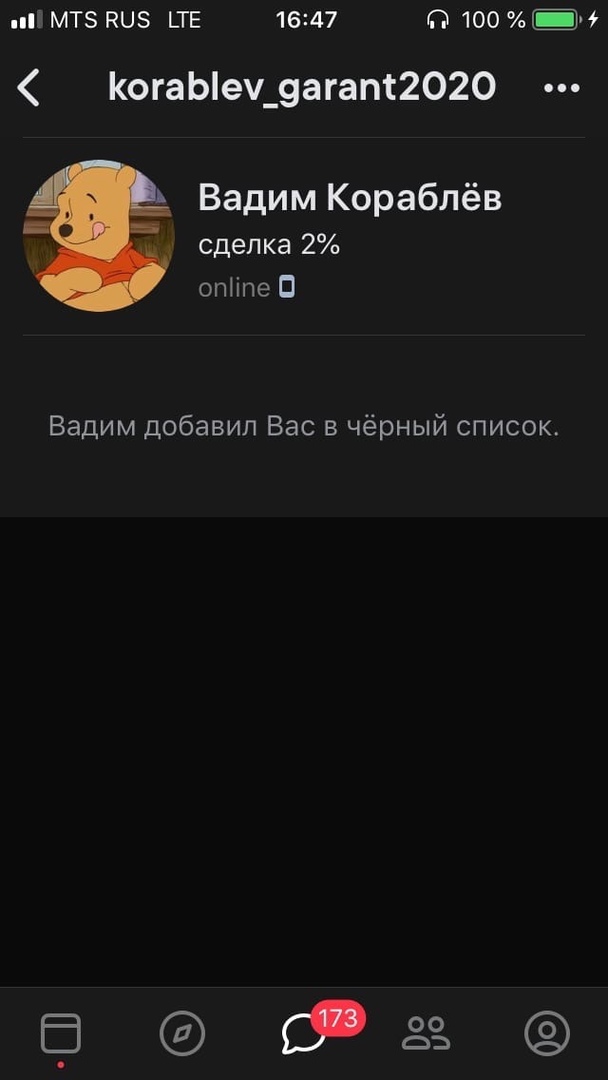
Task: Open the discover compass tab
Action: pos(182,1033)
